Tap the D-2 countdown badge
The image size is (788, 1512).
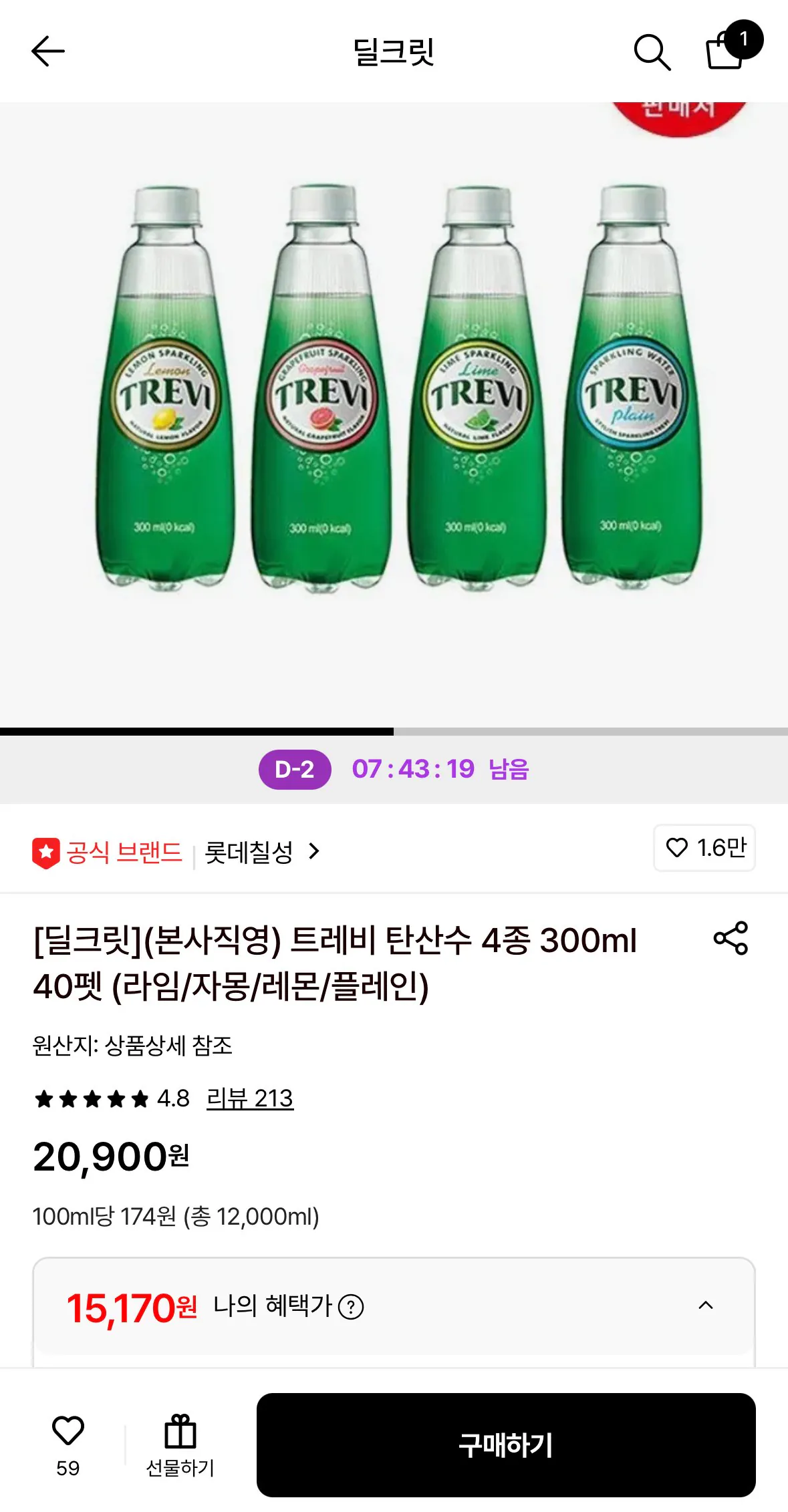pos(295,770)
